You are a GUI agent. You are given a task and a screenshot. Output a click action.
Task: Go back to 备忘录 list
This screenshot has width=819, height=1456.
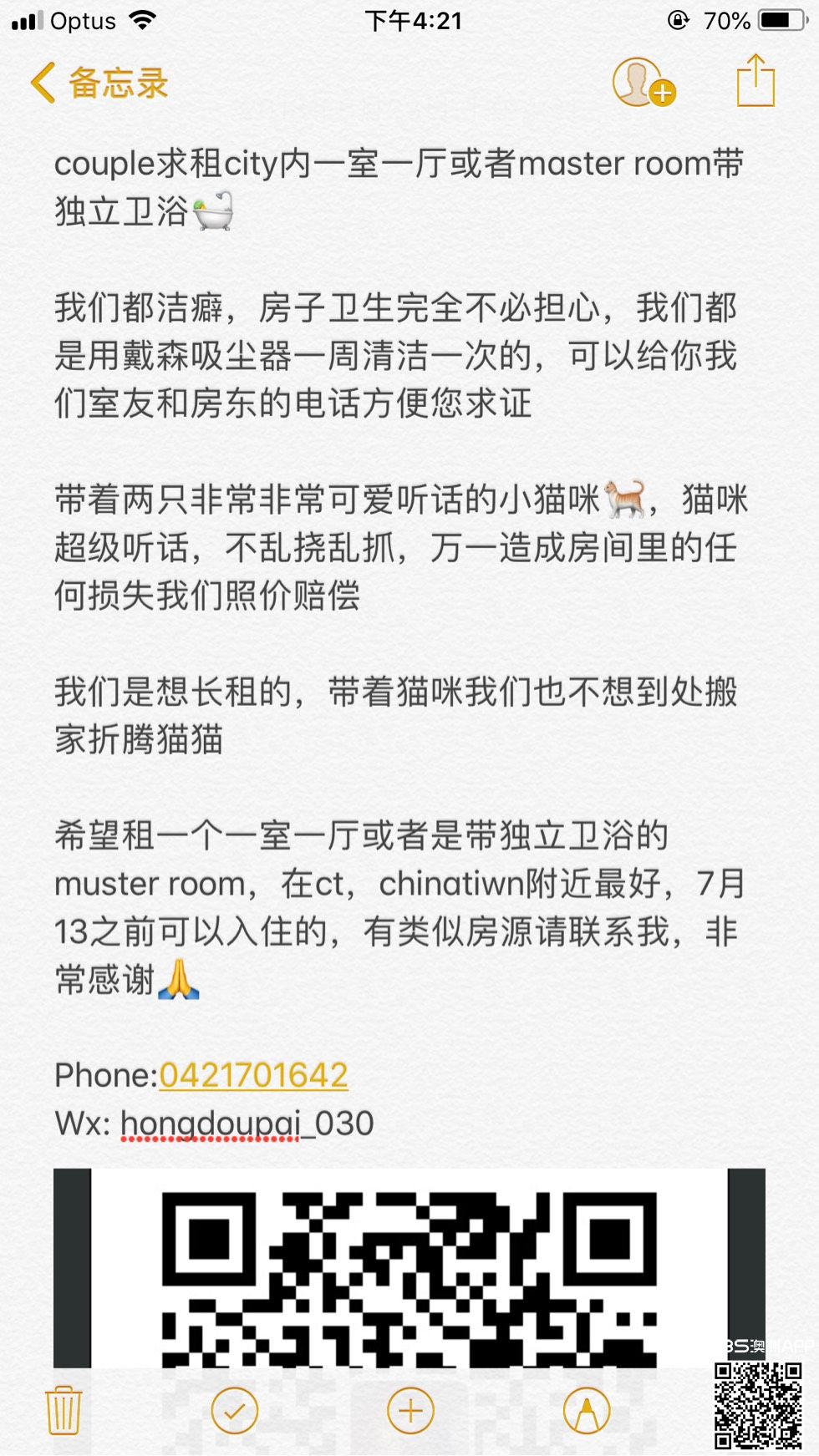(x=99, y=84)
